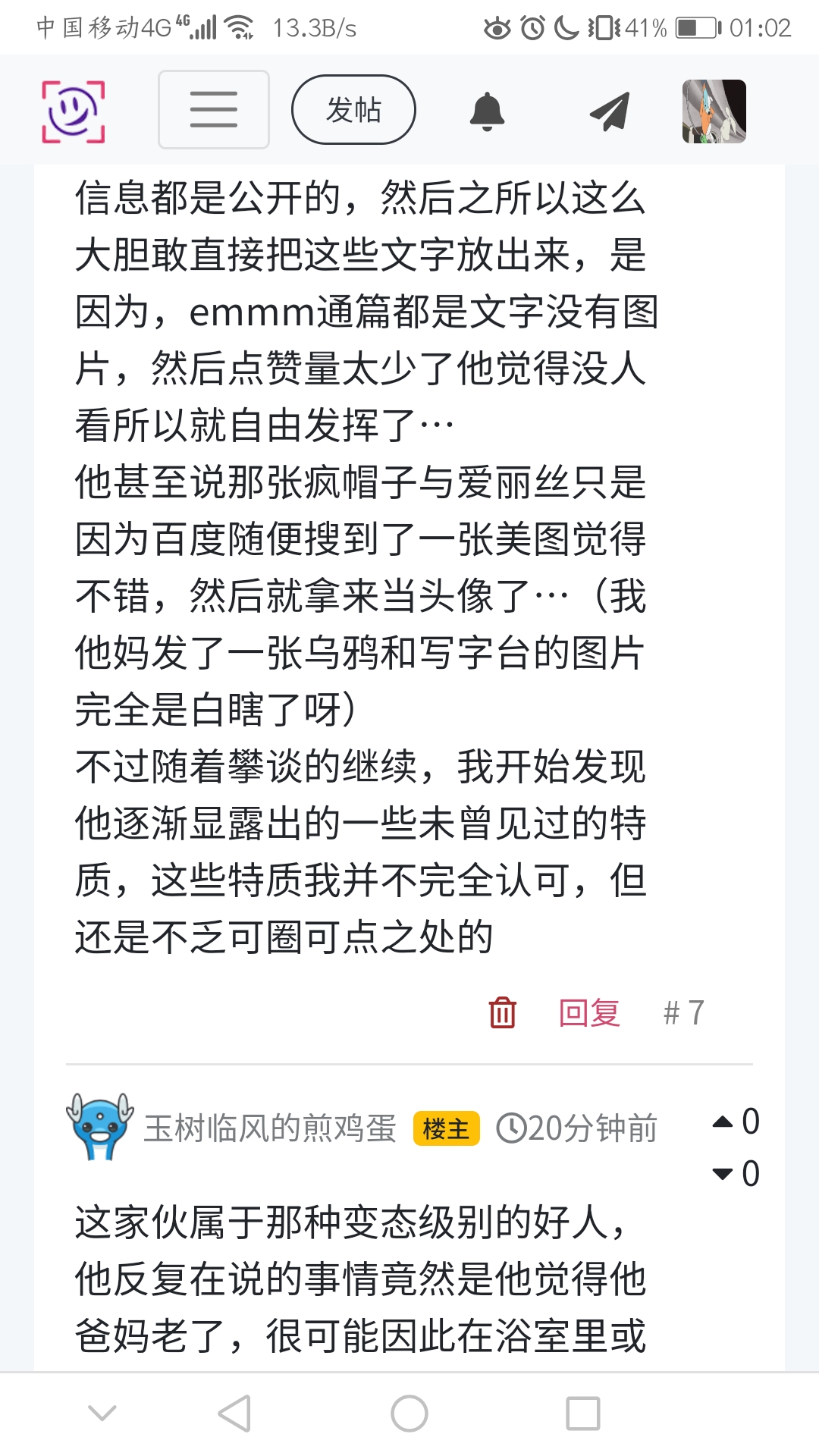
Task: Open private messages via paper plane icon
Action: pyautogui.click(x=610, y=111)
